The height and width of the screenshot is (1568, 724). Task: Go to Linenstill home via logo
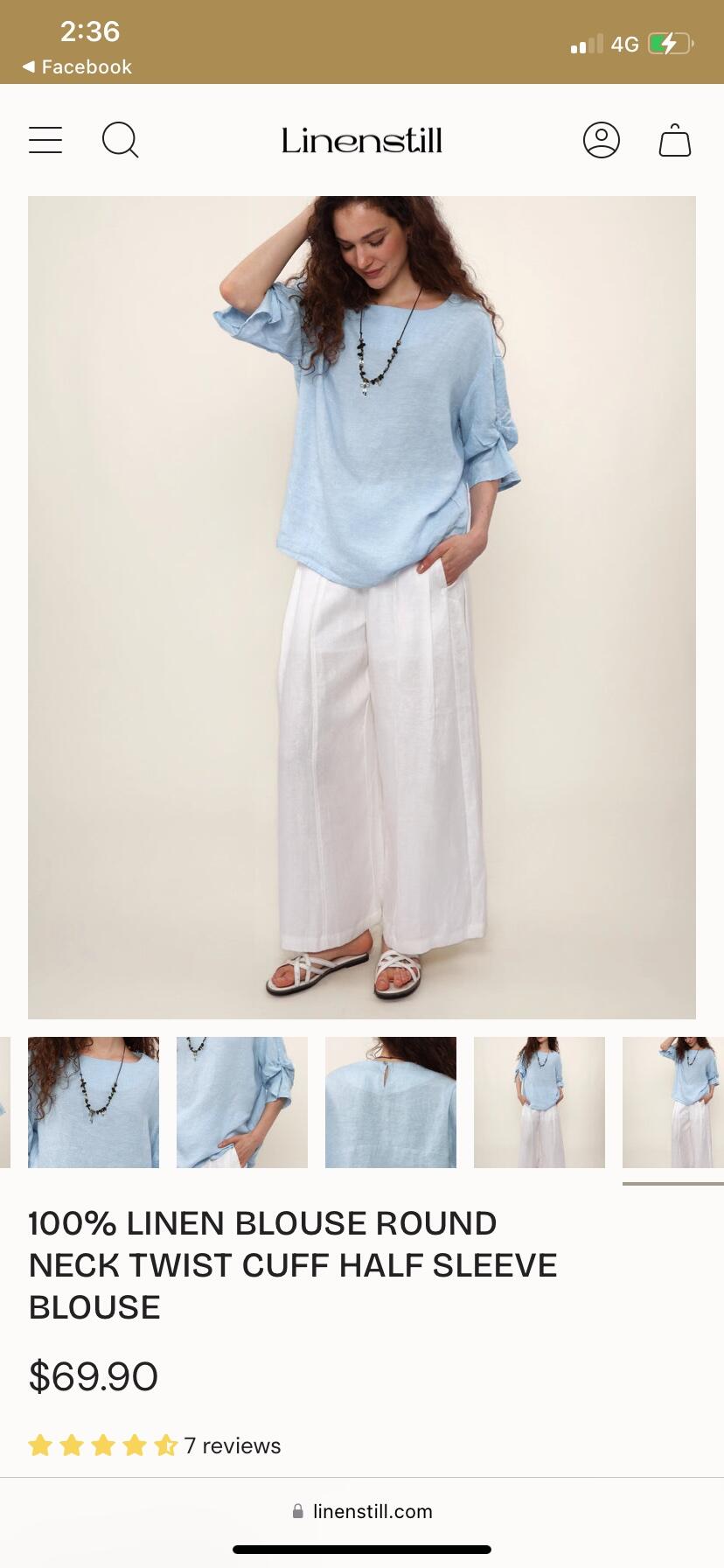(361, 140)
